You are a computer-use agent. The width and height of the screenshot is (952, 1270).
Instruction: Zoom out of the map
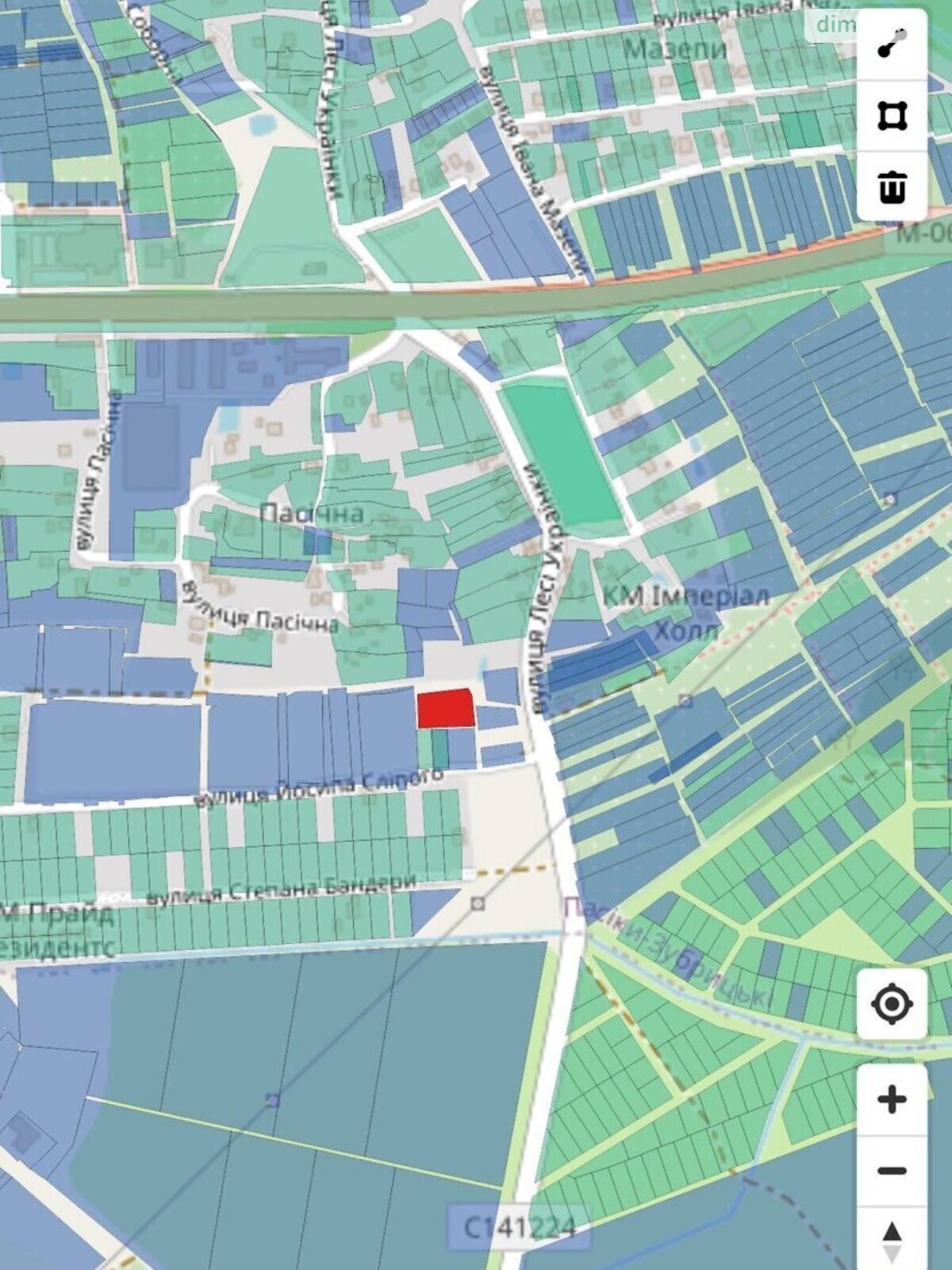click(892, 1171)
